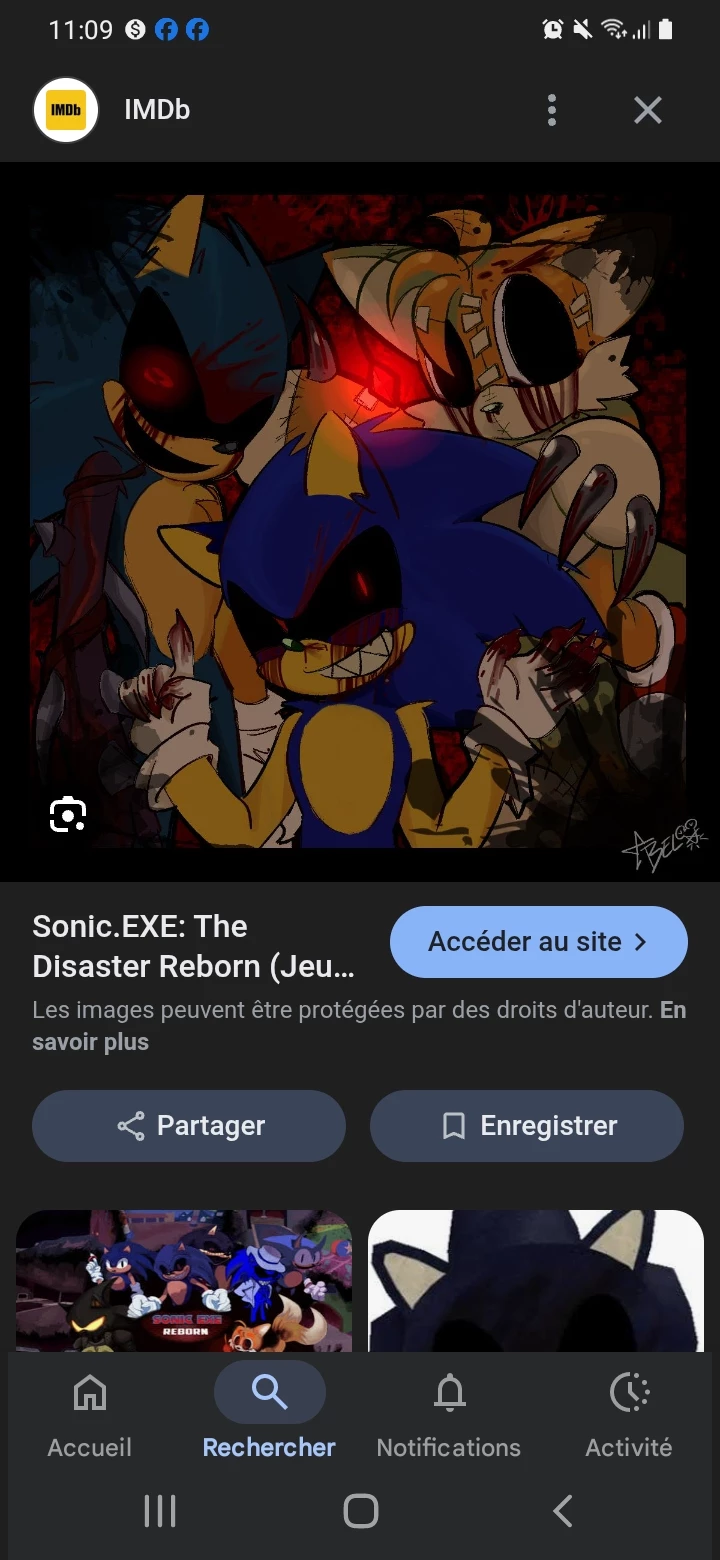This screenshot has height=1560, width=720.
Task: Open the three-dot overflow menu
Action: coord(551,110)
